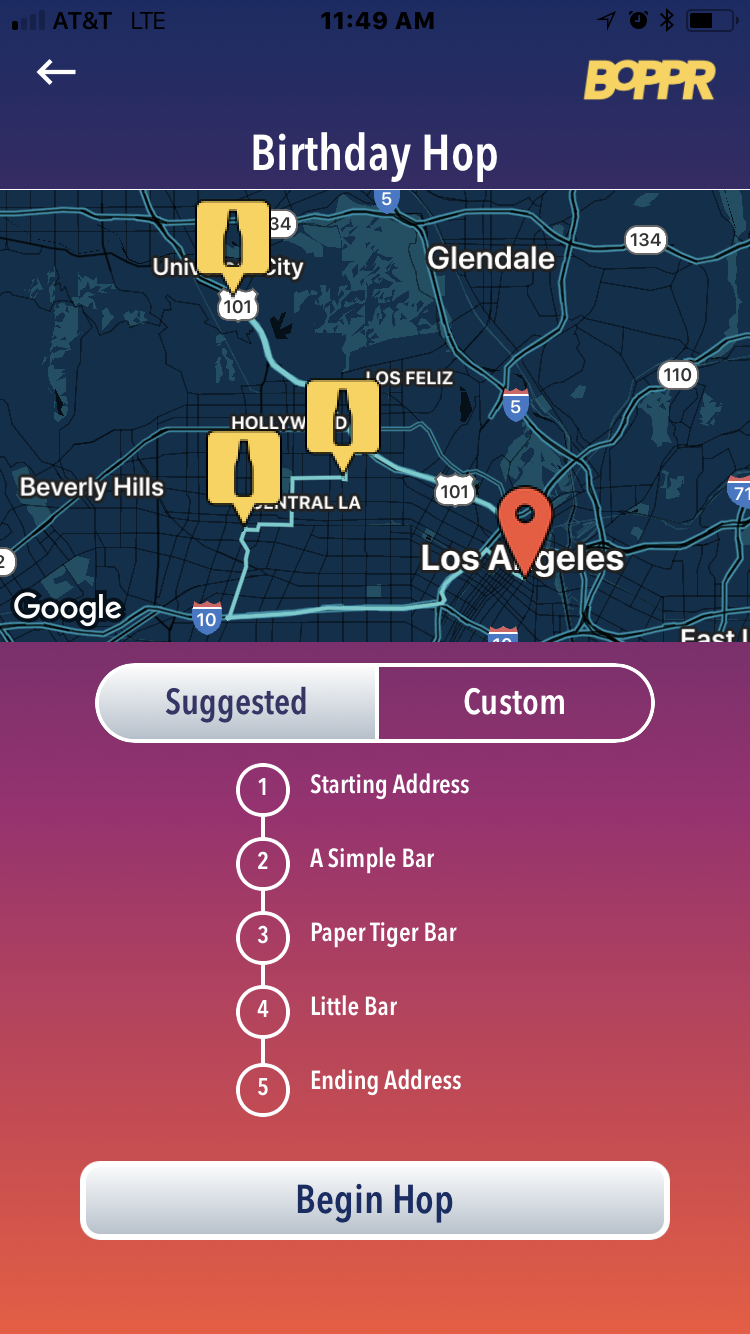The height and width of the screenshot is (1334, 750).
Task: Tap bottle marker below Los Feliz
Action: tap(343, 417)
